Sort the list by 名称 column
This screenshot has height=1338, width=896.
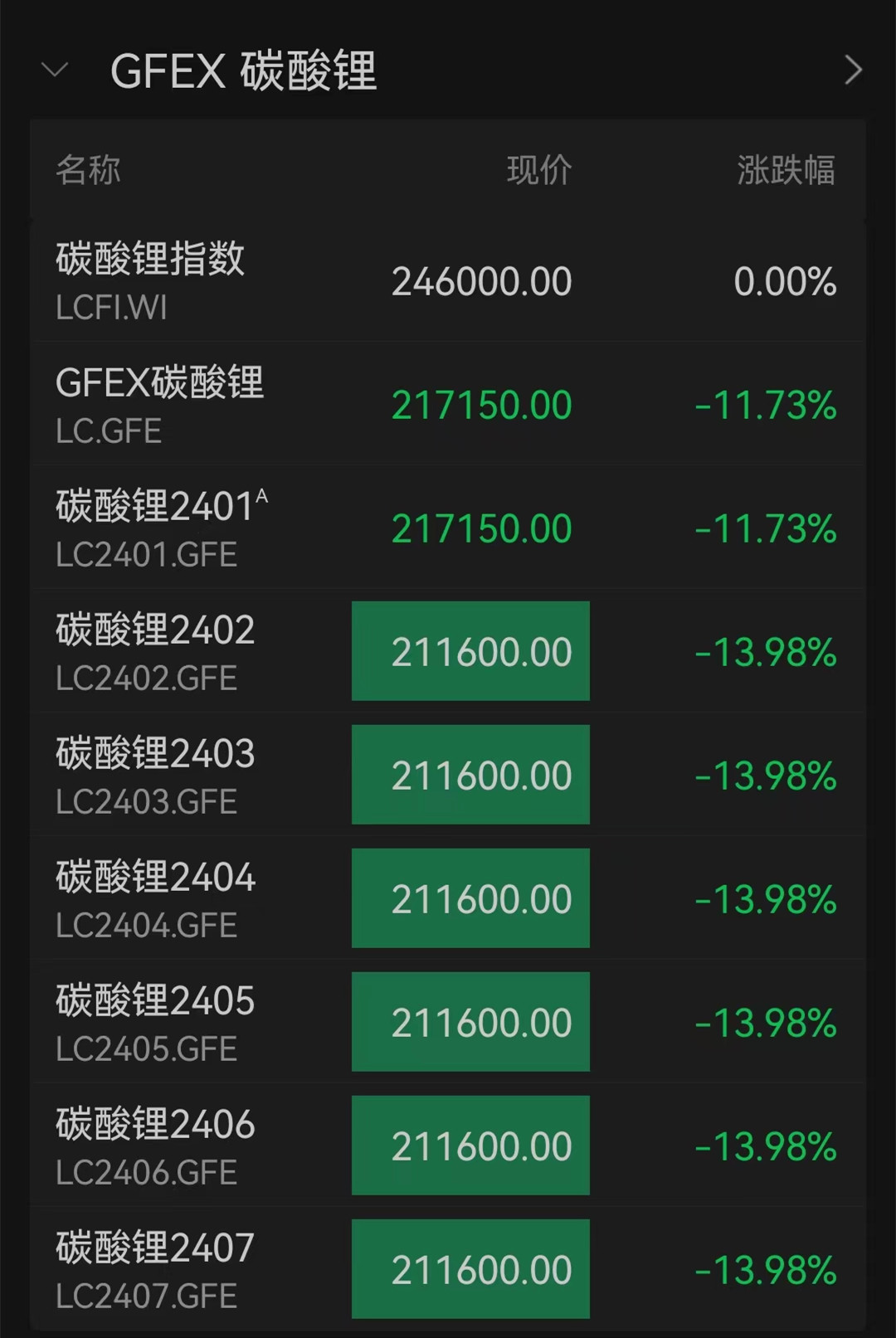click(x=87, y=170)
